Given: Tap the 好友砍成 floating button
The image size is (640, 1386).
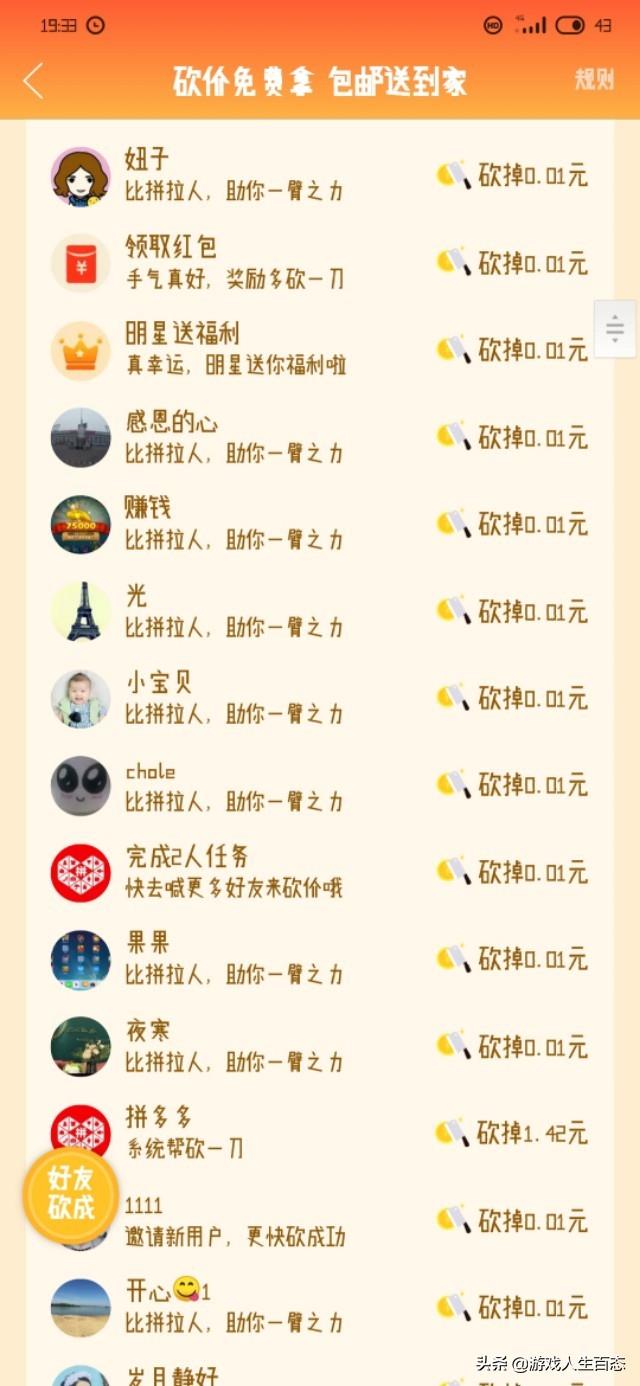Looking at the screenshot, I should pyautogui.click(x=70, y=1194).
